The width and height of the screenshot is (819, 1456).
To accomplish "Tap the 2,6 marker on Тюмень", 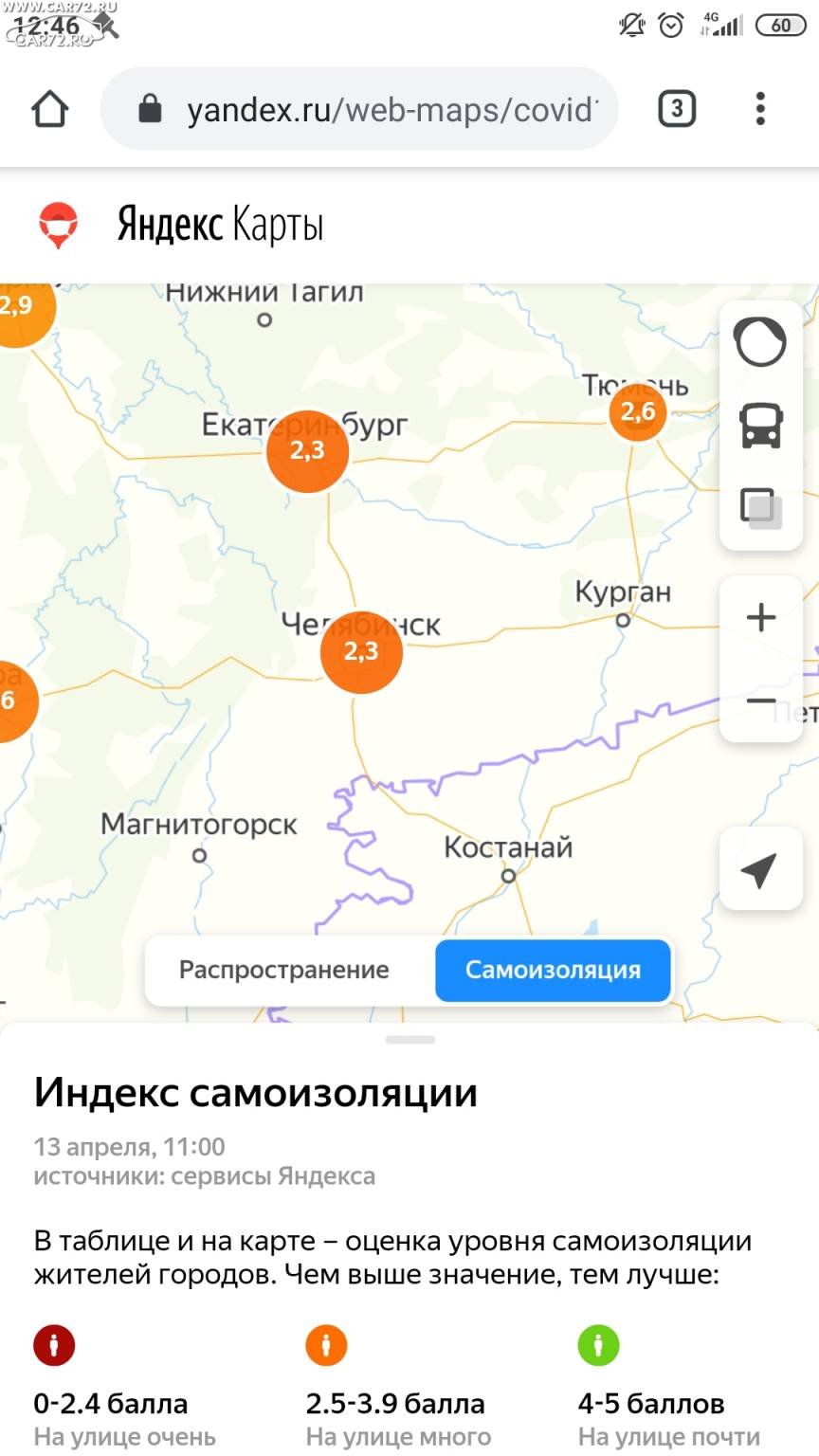I will point(638,411).
